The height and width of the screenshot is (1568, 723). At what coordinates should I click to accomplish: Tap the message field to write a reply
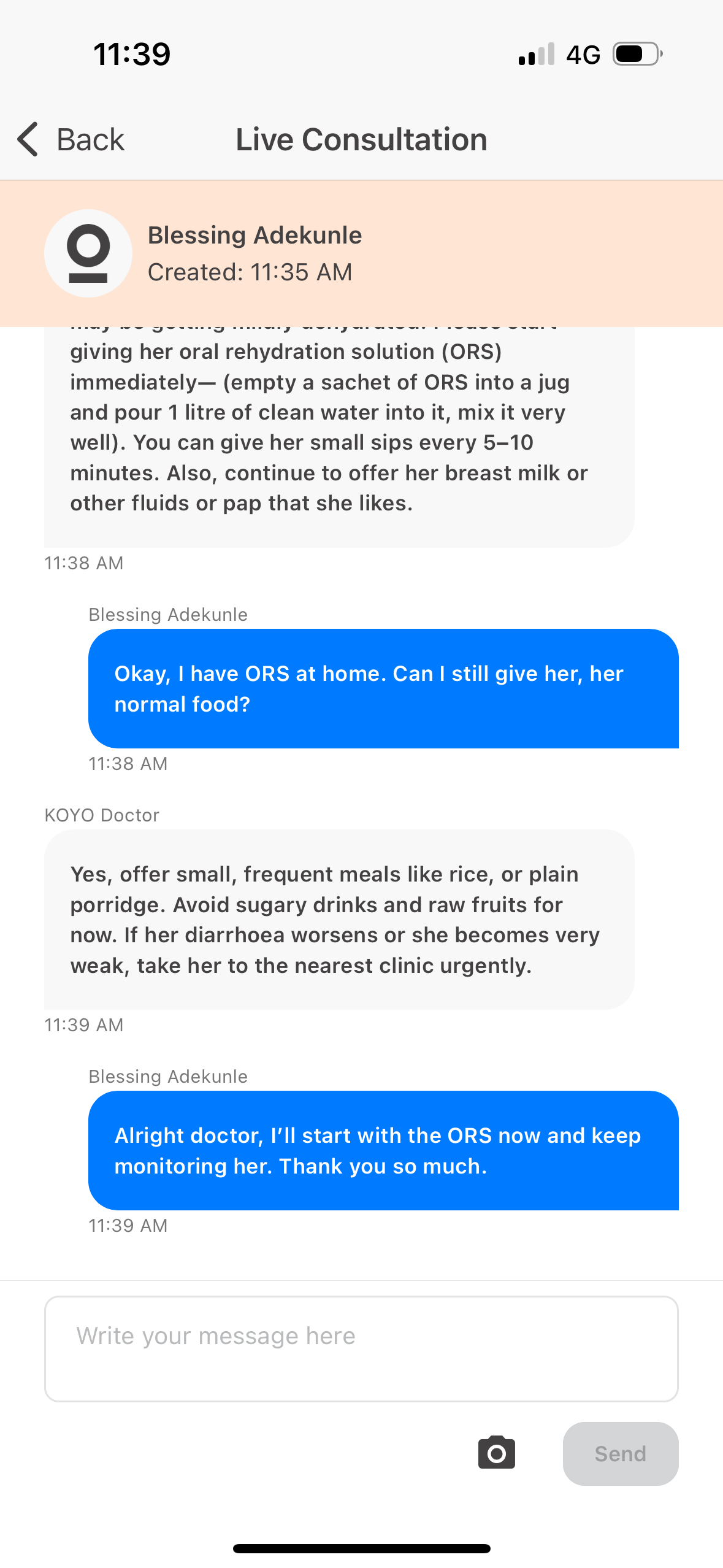(x=361, y=1349)
